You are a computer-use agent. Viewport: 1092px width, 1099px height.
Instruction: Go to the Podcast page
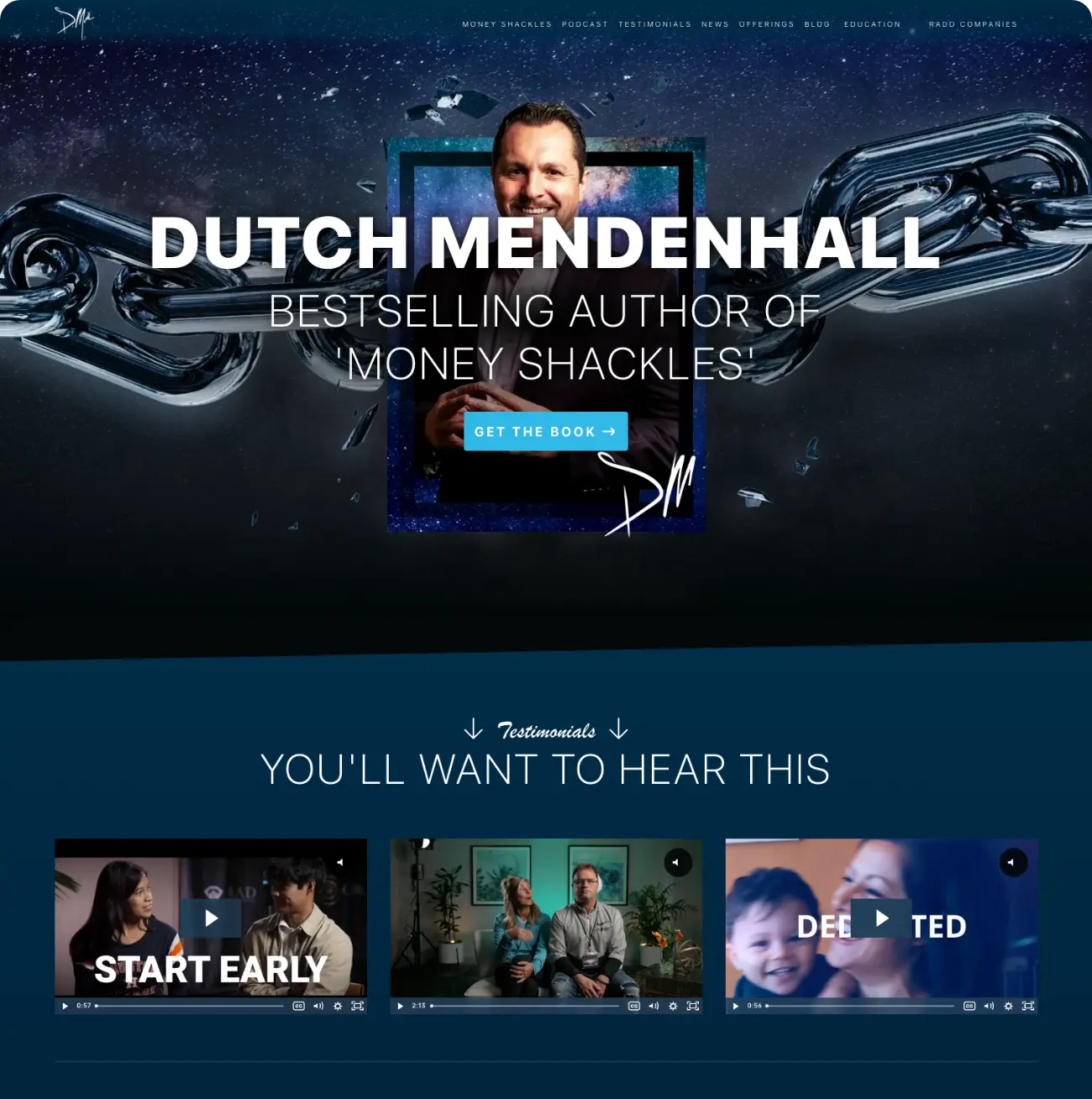coord(585,24)
